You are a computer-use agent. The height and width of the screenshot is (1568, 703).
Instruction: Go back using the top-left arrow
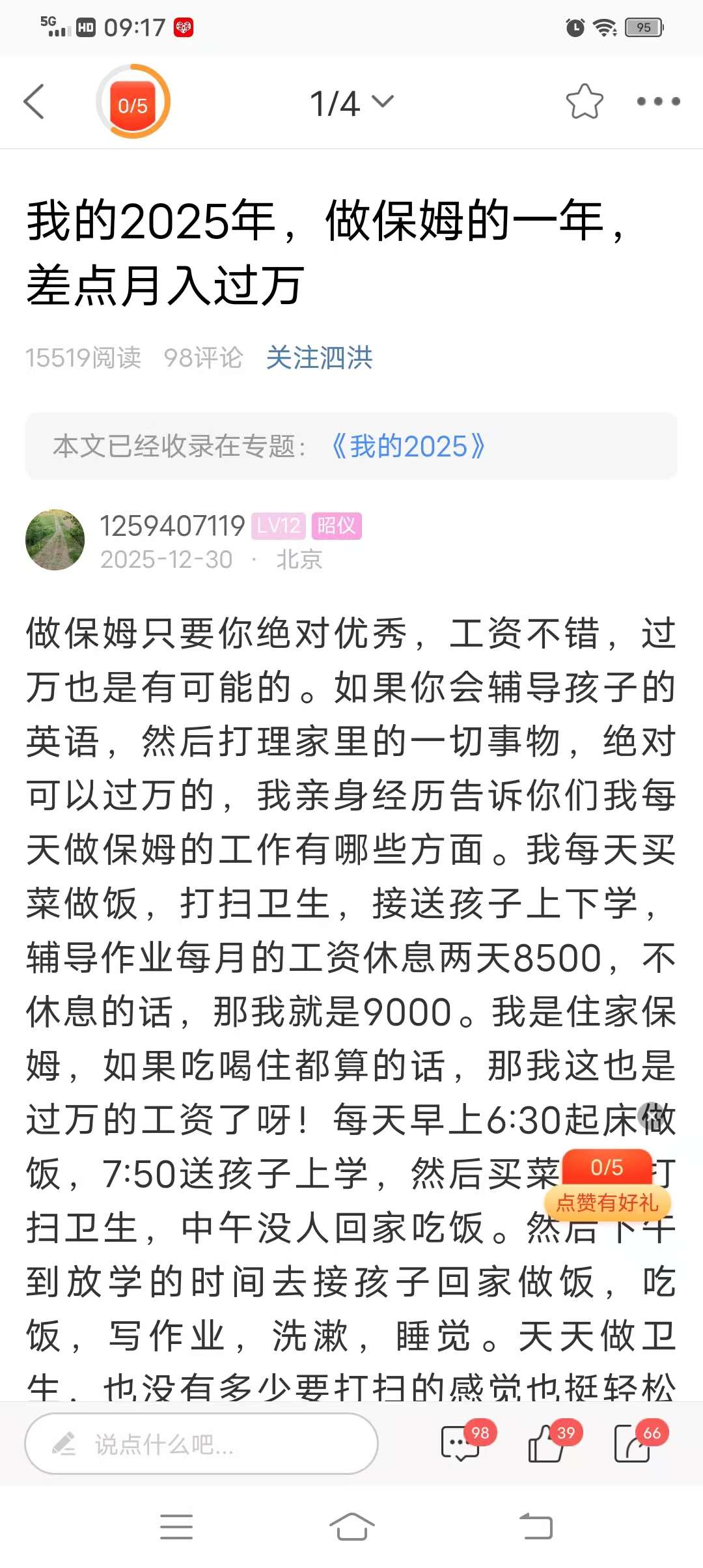click(x=34, y=102)
